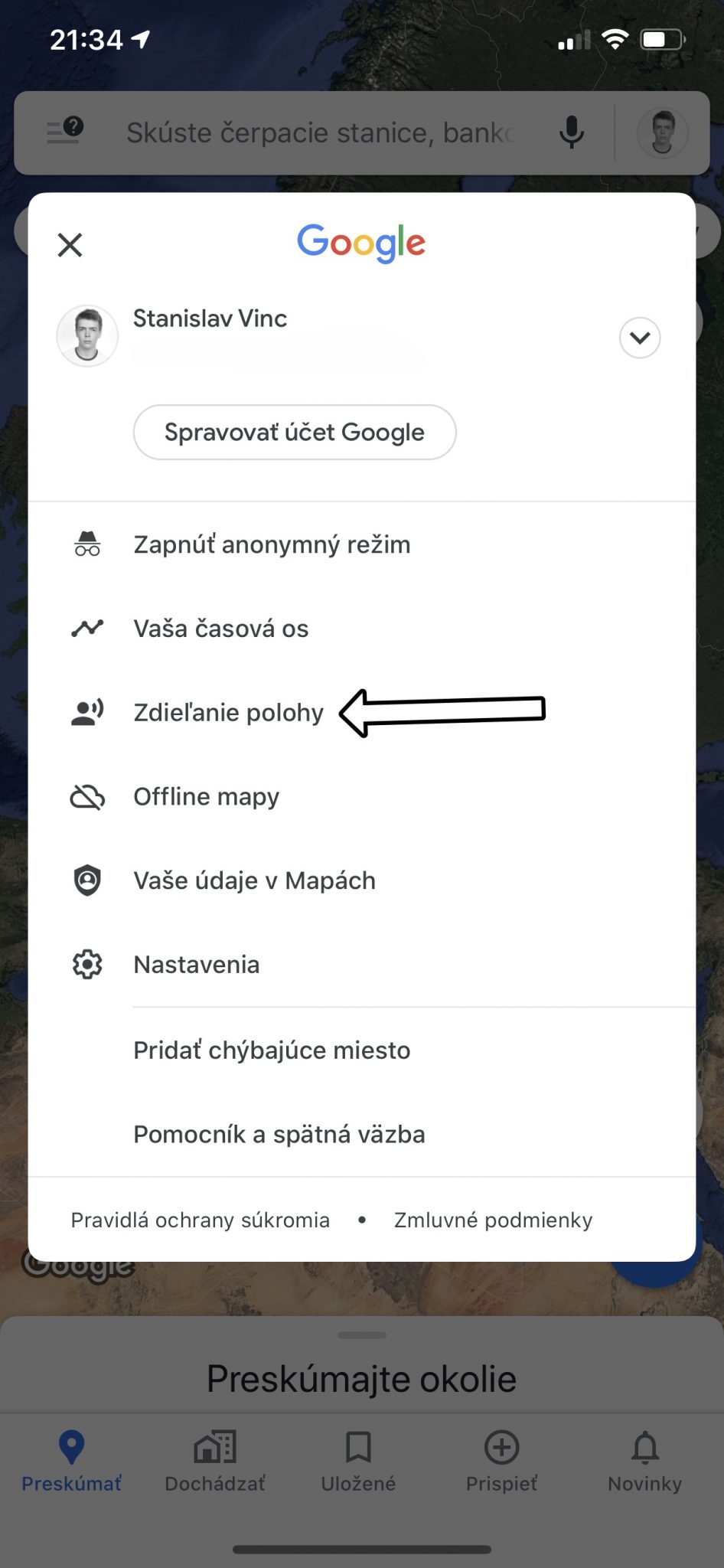
Task: View Zmluvné podmienky
Action: [x=494, y=1220]
